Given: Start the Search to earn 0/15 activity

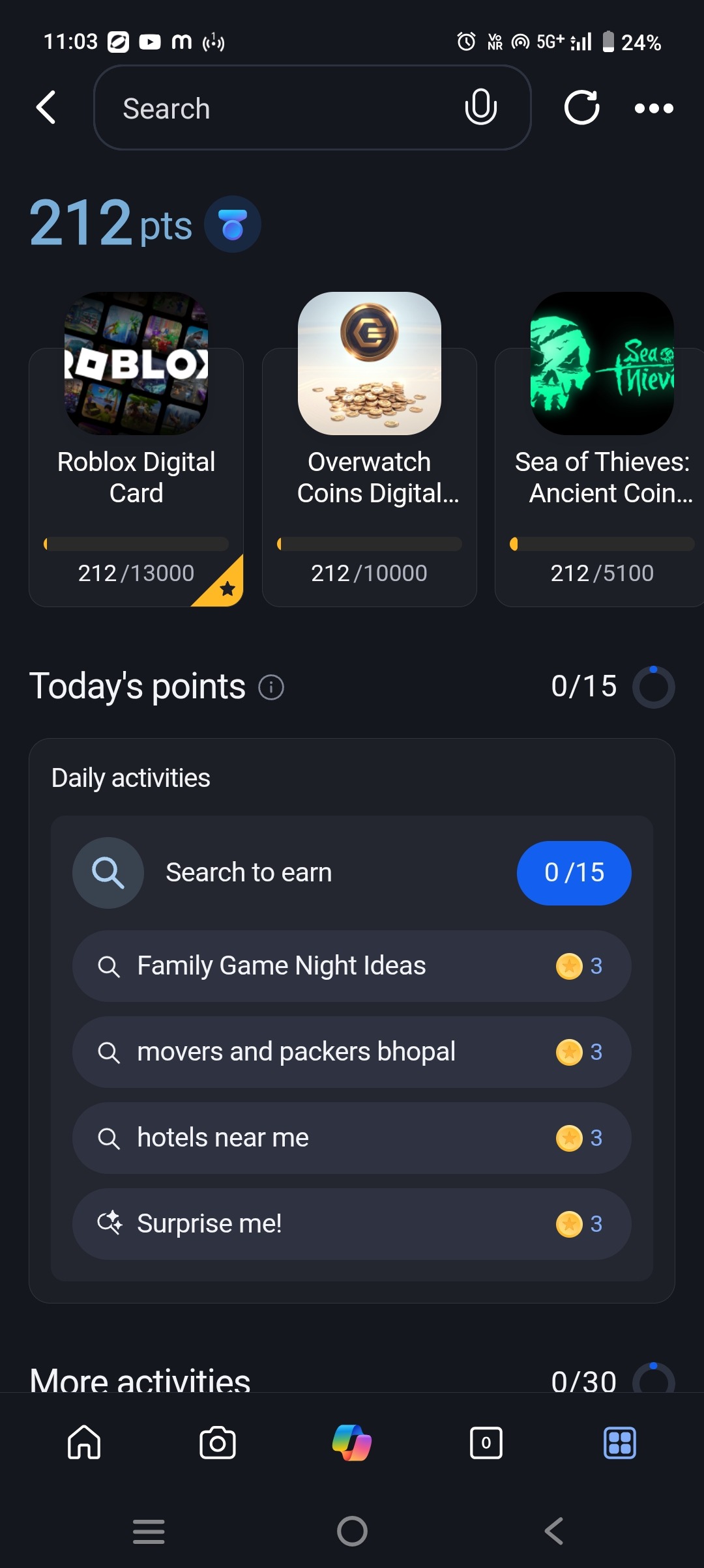Looking at the screenshot, I should (x=574, y=873).
